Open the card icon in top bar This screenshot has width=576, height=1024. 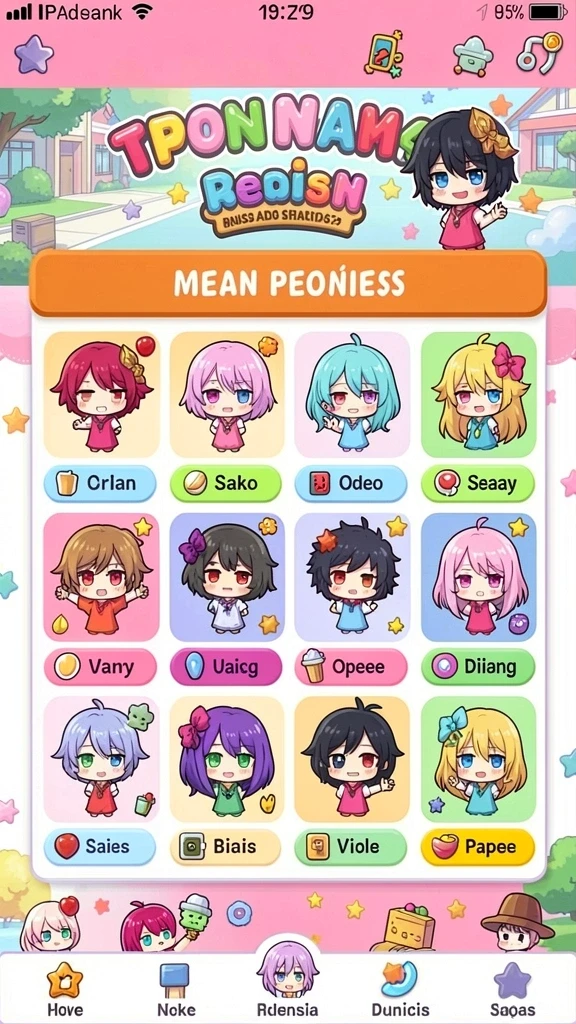coord(384,55)
